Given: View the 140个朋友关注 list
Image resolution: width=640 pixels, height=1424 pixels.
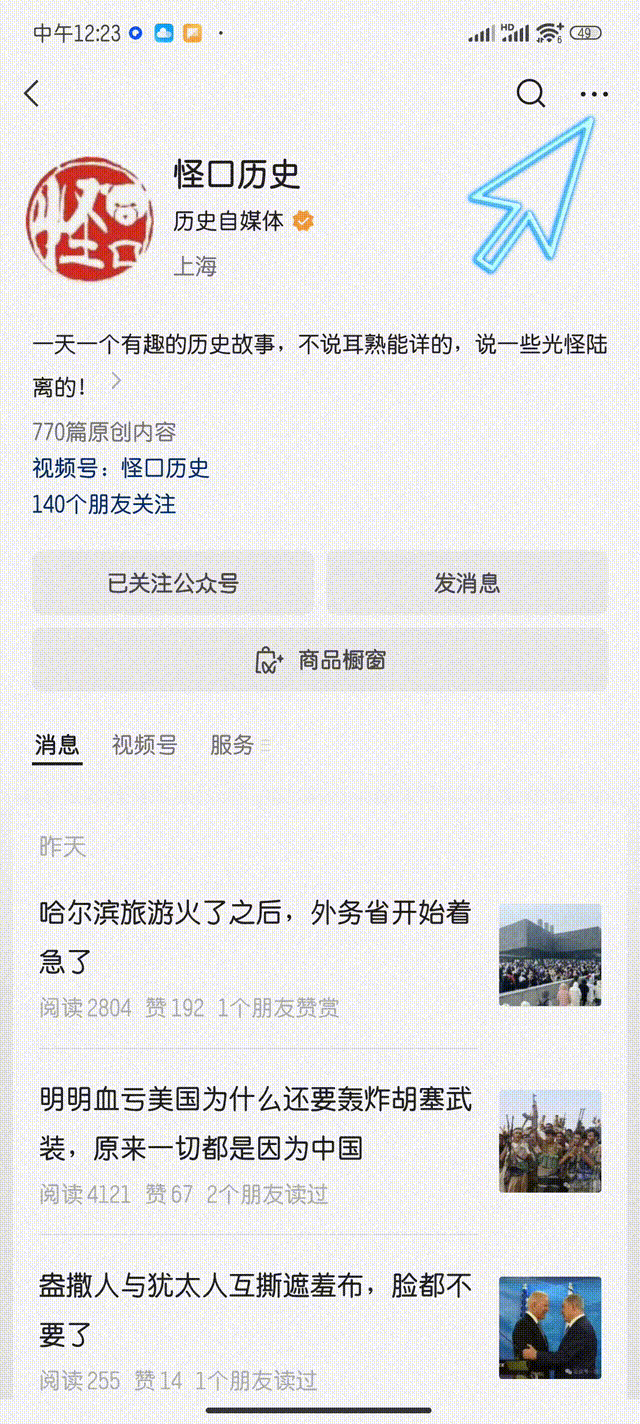Looking at the screenshot, I should click(104, 504).
